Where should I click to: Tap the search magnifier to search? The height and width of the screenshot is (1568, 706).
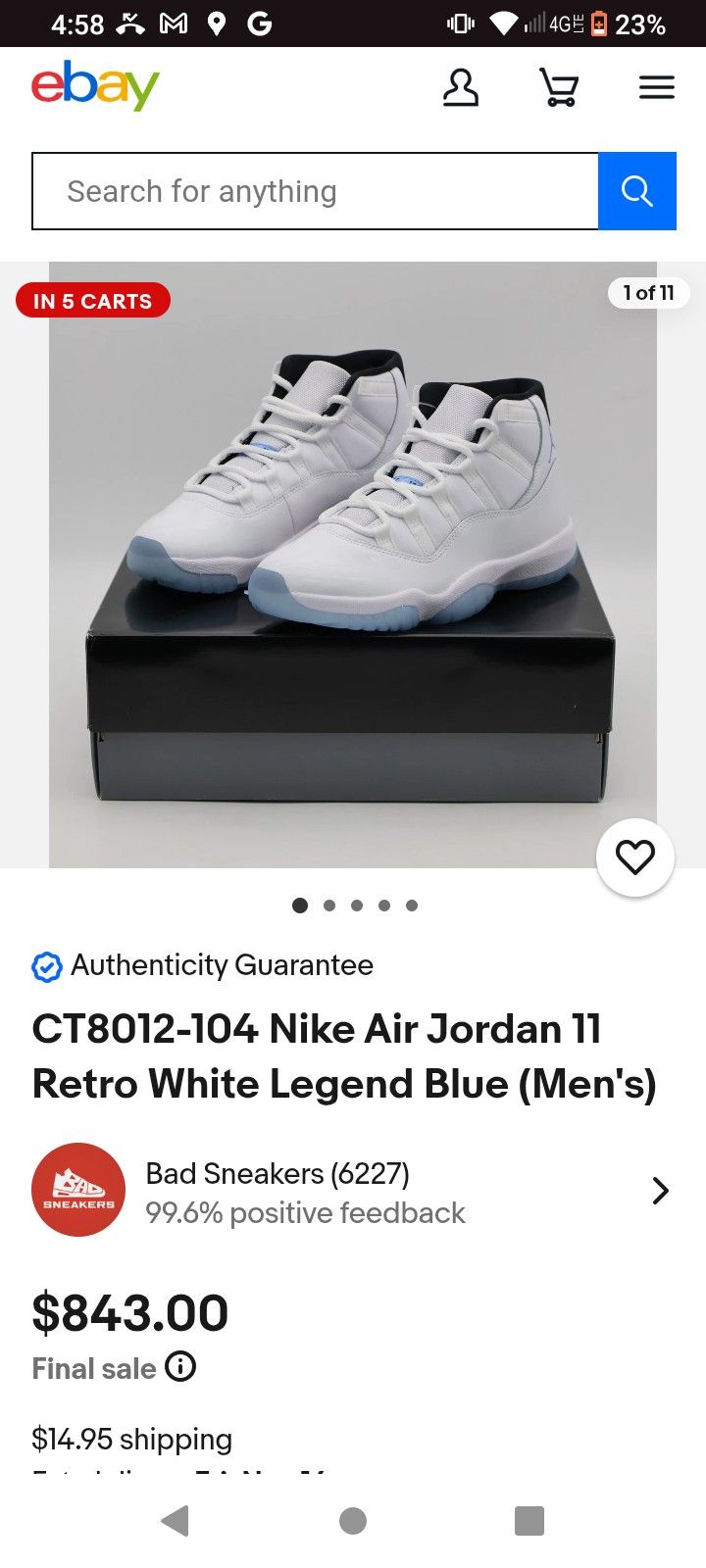click(x=637, y=191)
